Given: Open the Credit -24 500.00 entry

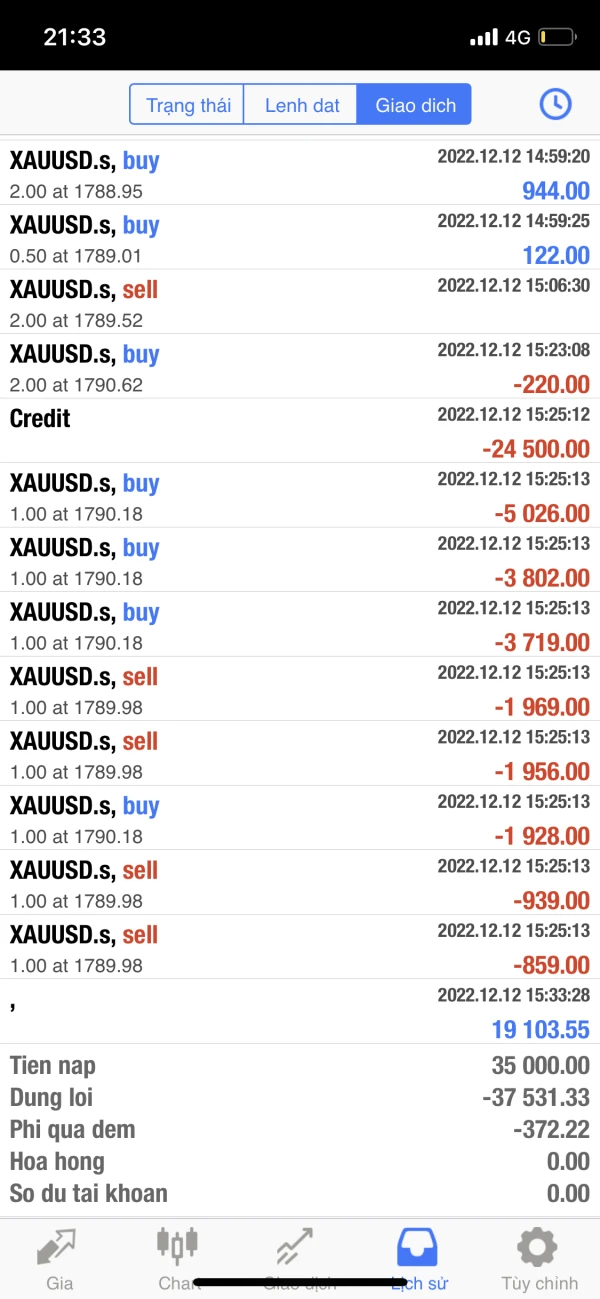Looking at the screenshot, I should coord(300,431).
